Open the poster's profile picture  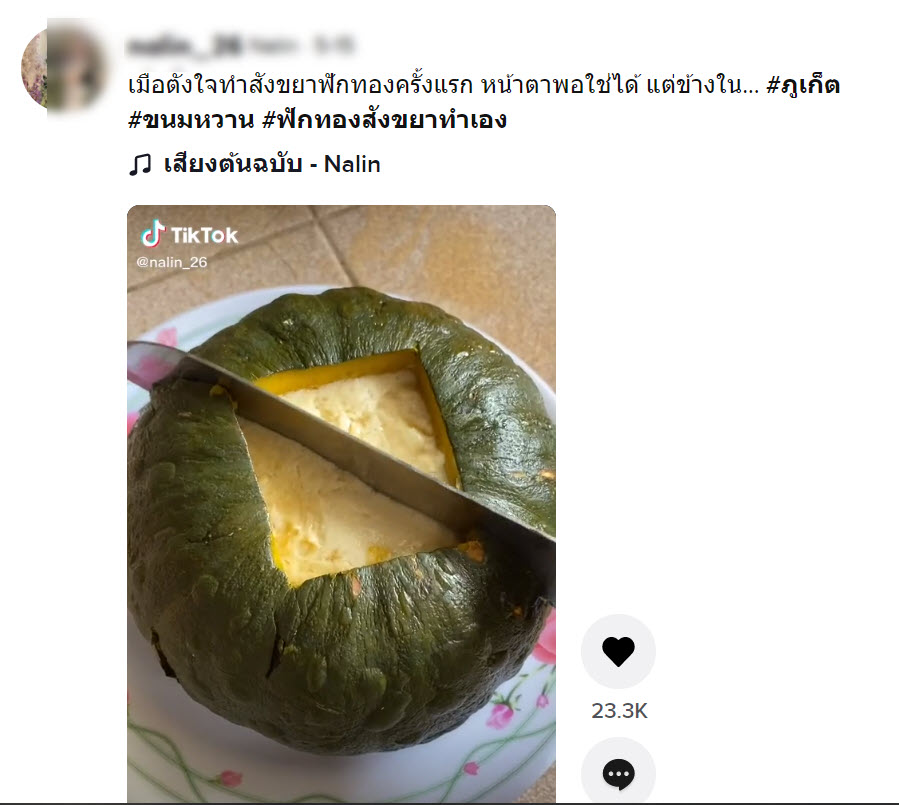tap(62, 67)
